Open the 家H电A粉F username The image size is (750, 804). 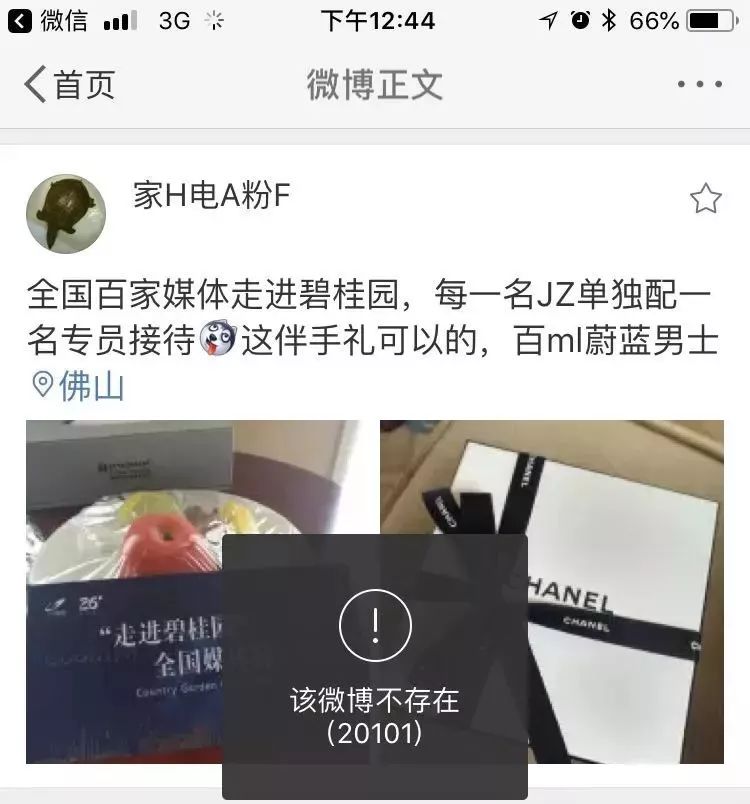pos(211,196)
